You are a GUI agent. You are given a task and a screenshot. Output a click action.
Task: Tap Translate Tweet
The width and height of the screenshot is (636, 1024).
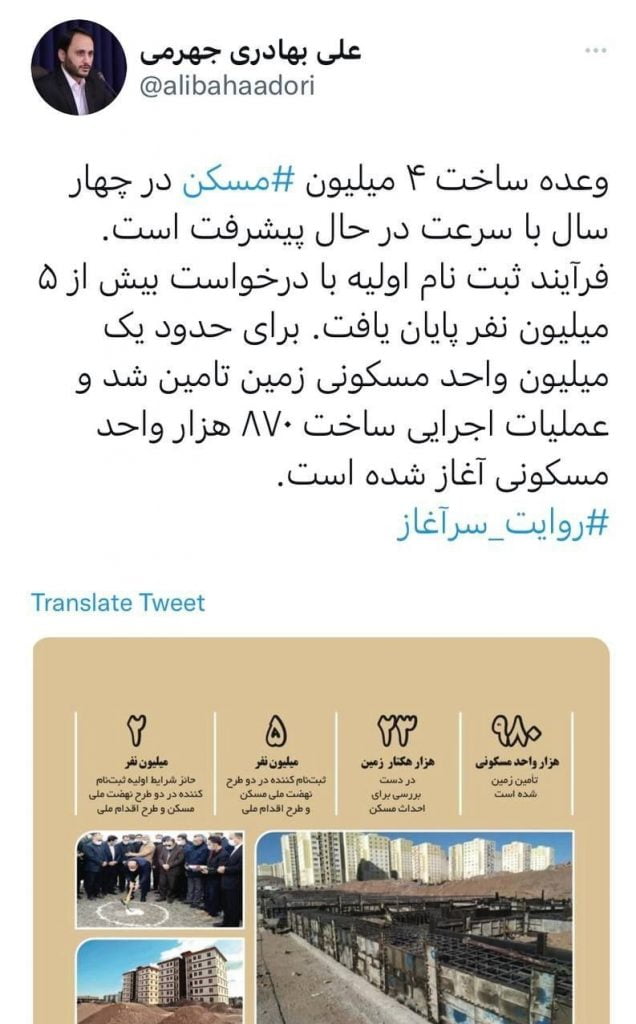click(117, 602)
